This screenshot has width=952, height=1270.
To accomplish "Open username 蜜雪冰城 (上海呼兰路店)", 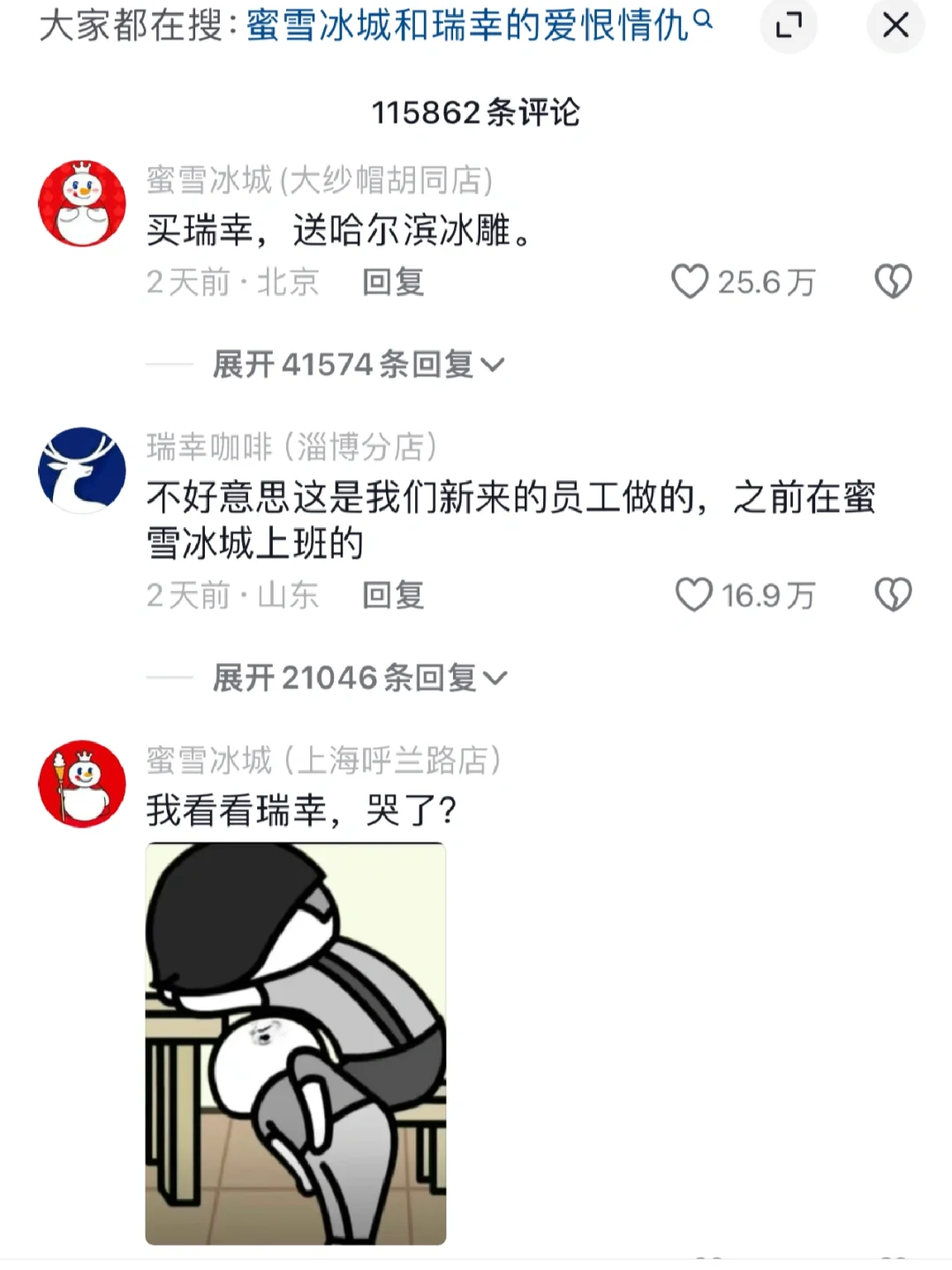I will pyautogui.click(x=323, y=760).
